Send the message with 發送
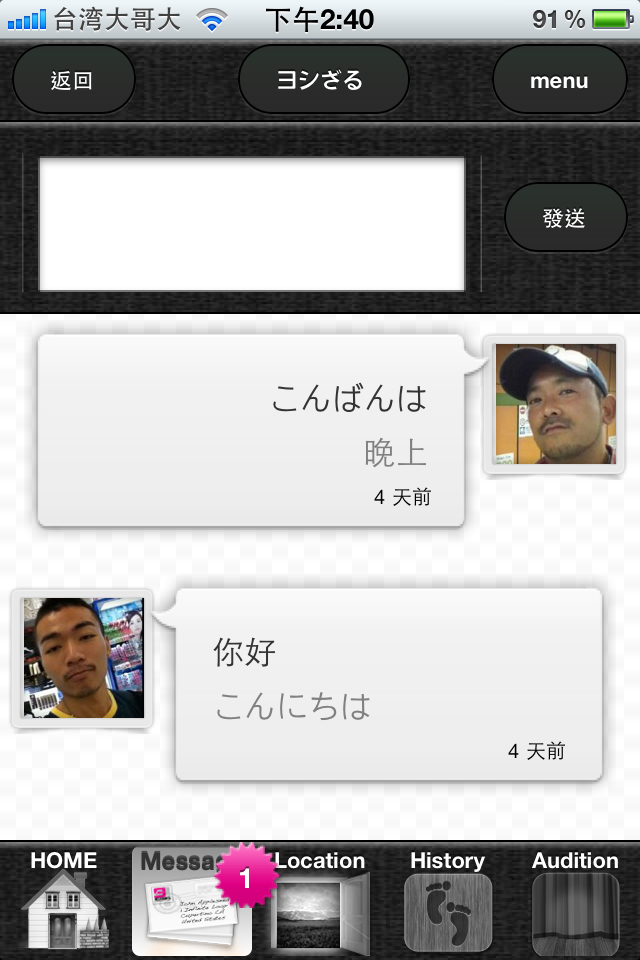The width and height of the screenshot is (640, 960). 565,218
